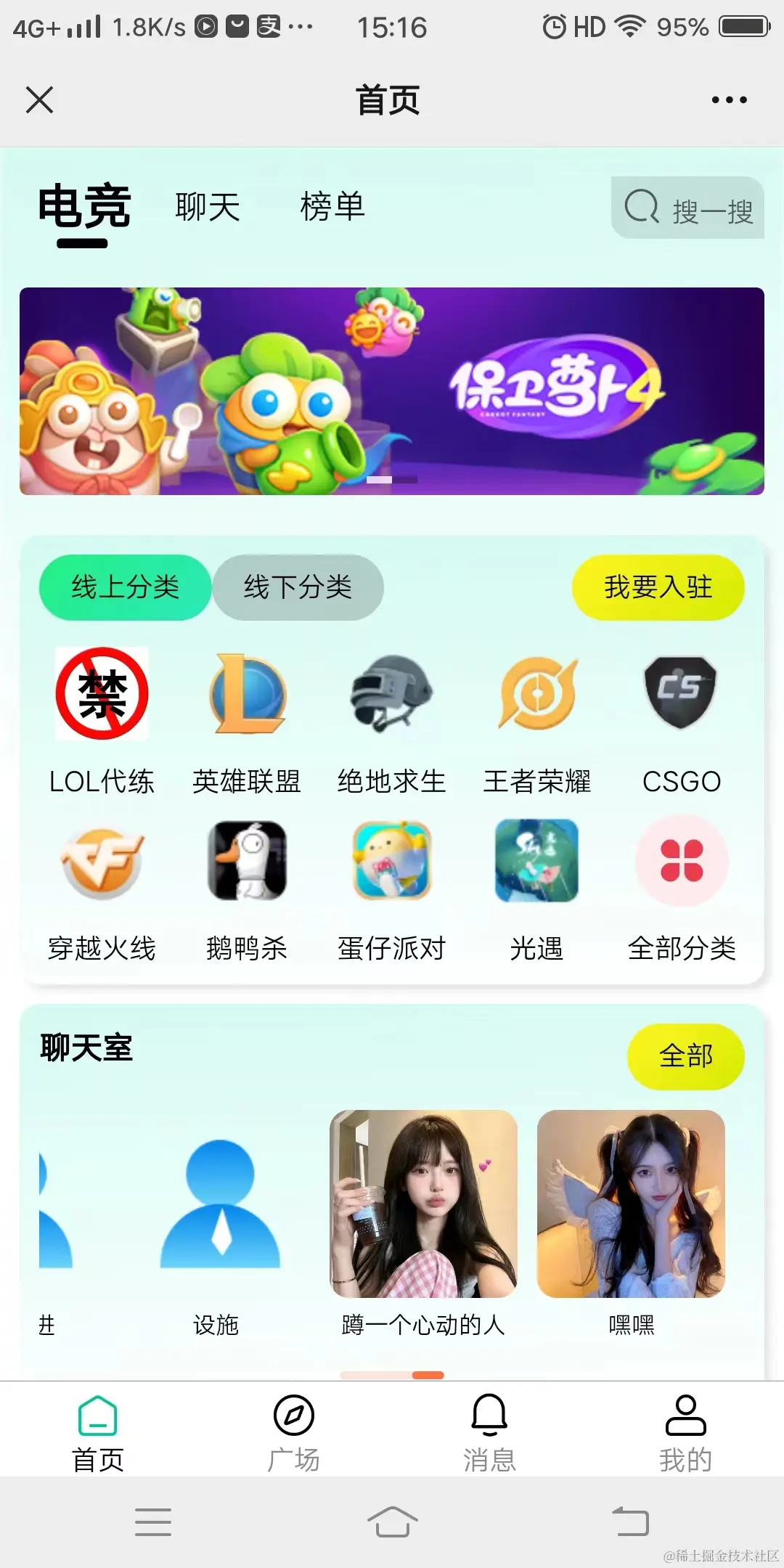Open the 绝地求生 category

(392, 724)
